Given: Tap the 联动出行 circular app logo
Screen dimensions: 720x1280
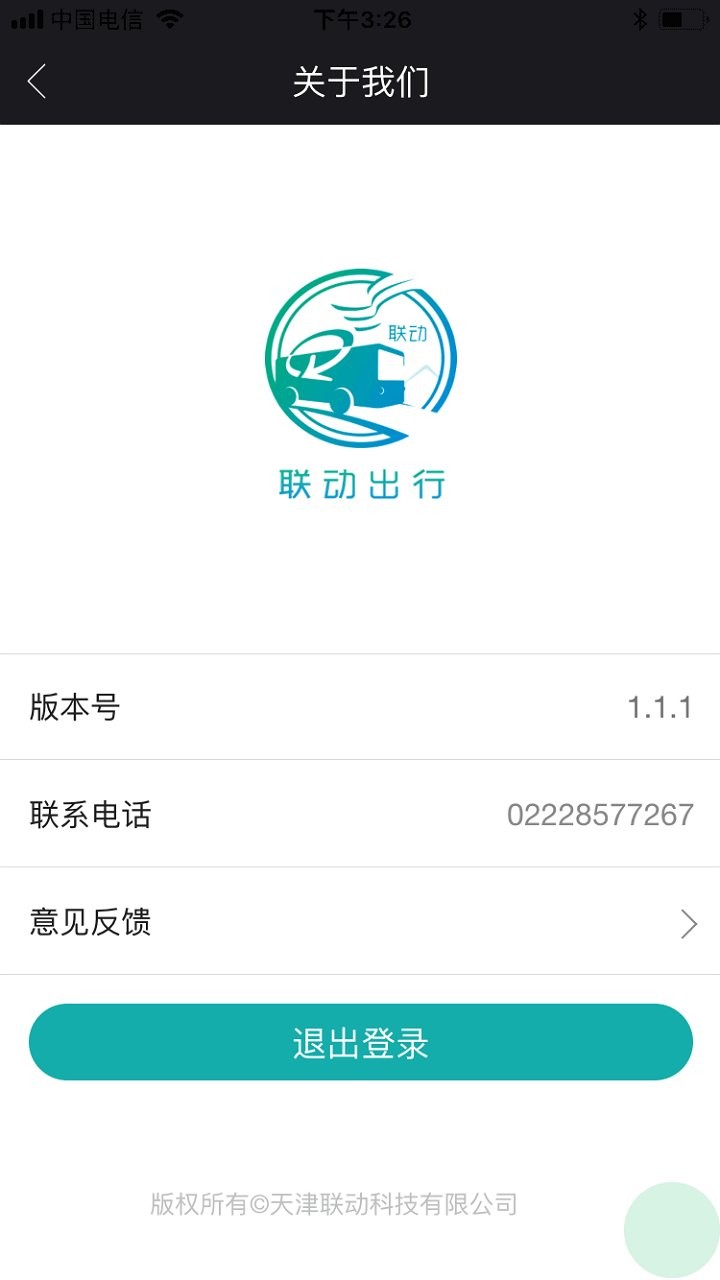Looking at the screenshot, I should pyautogui.click(x=360, y=358).
